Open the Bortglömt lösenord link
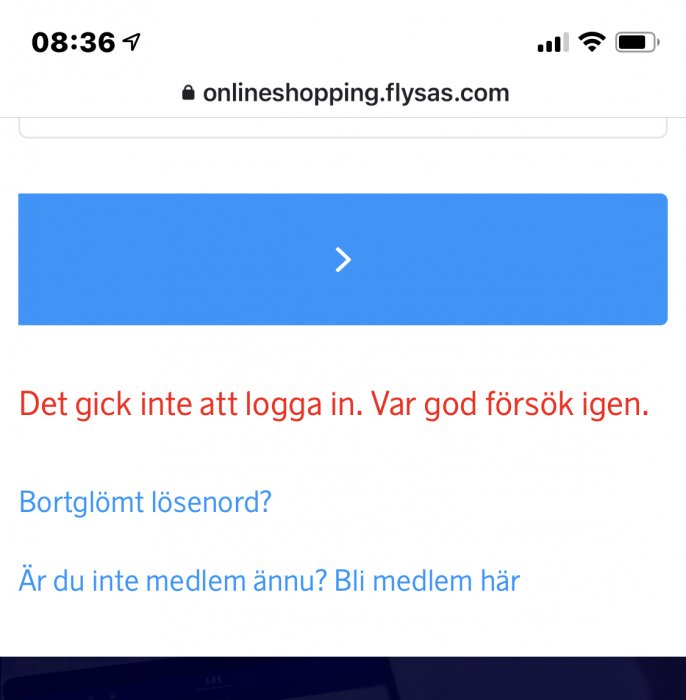 (145, 501)
